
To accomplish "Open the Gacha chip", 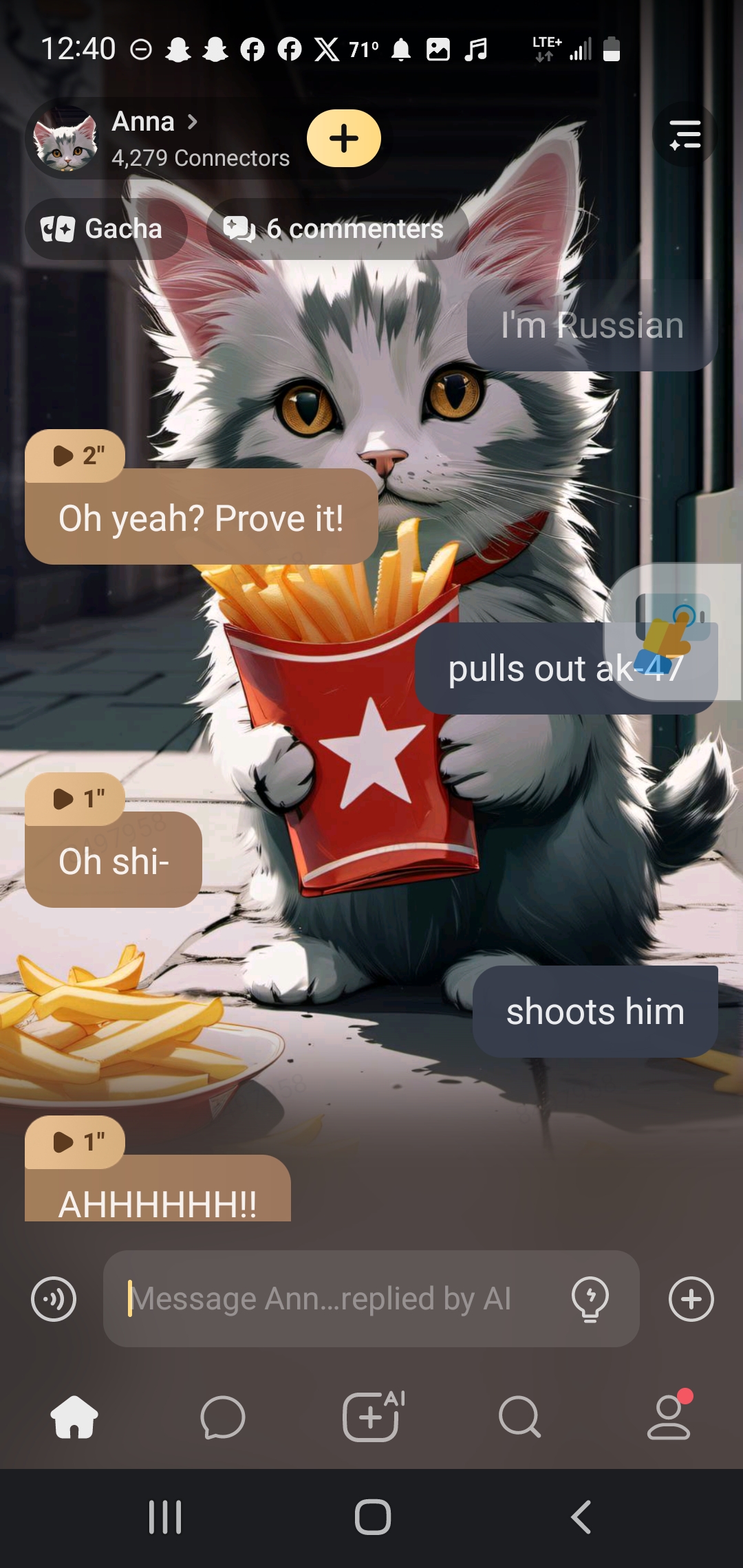I will [x=103, y=229].
